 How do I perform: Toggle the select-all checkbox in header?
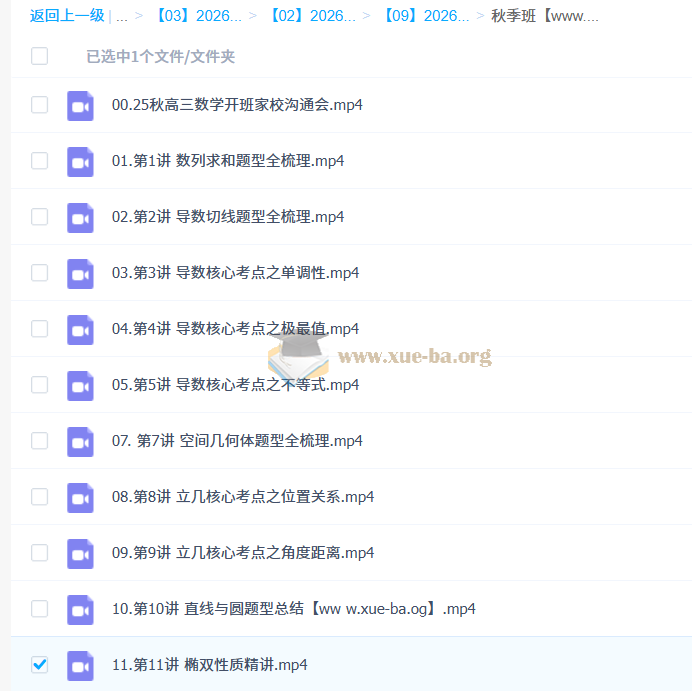pos(39,56)
